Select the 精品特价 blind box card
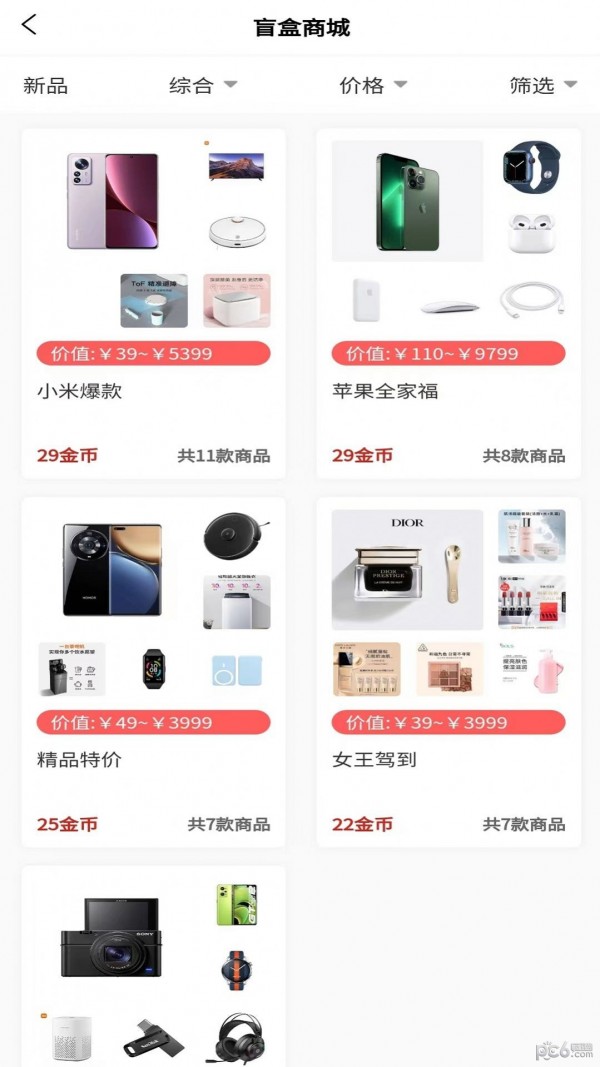600x1067 pixels. [153, 672]
